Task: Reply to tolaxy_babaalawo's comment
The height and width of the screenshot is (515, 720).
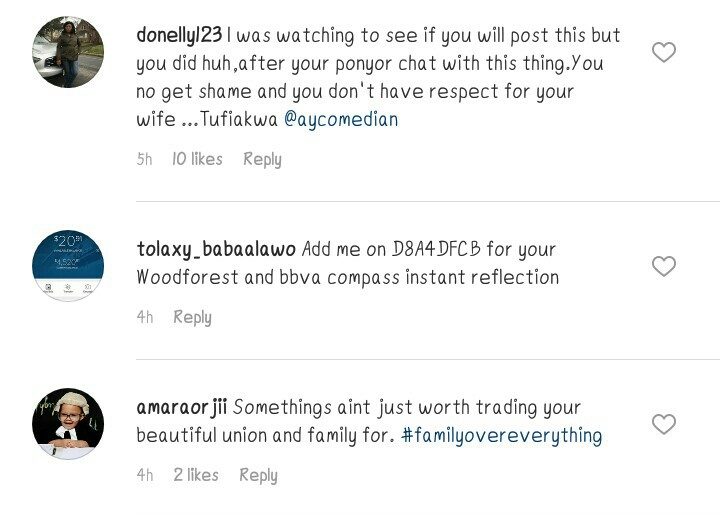Action: click(x=192, y=317)
